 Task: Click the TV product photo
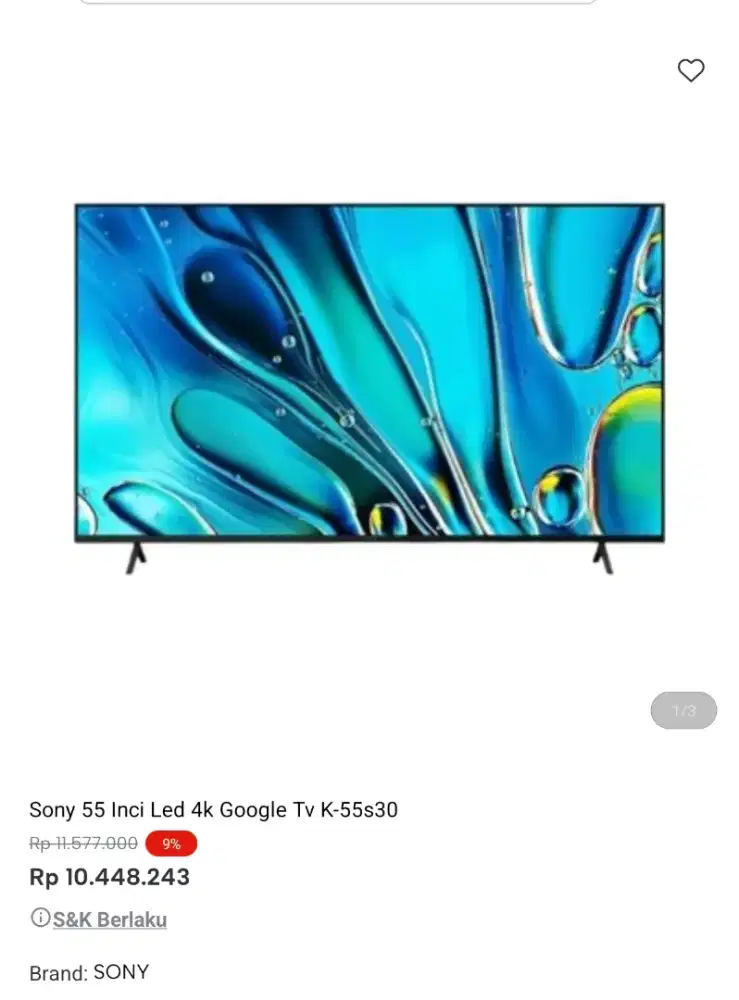pos(369,385)
